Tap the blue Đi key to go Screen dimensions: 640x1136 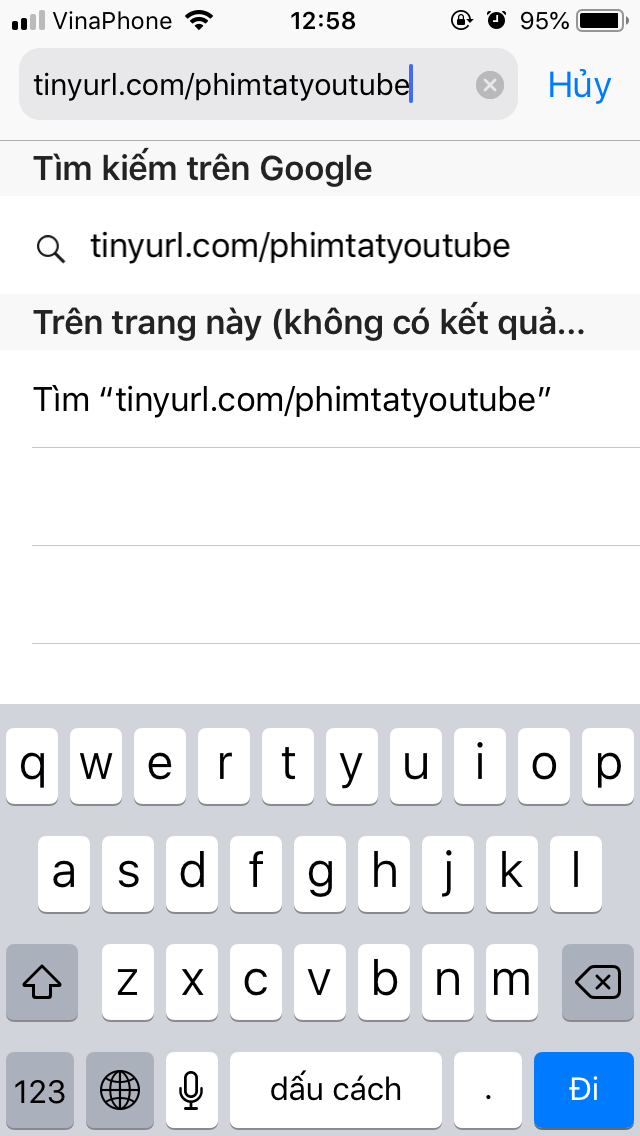pos(584,1090)
